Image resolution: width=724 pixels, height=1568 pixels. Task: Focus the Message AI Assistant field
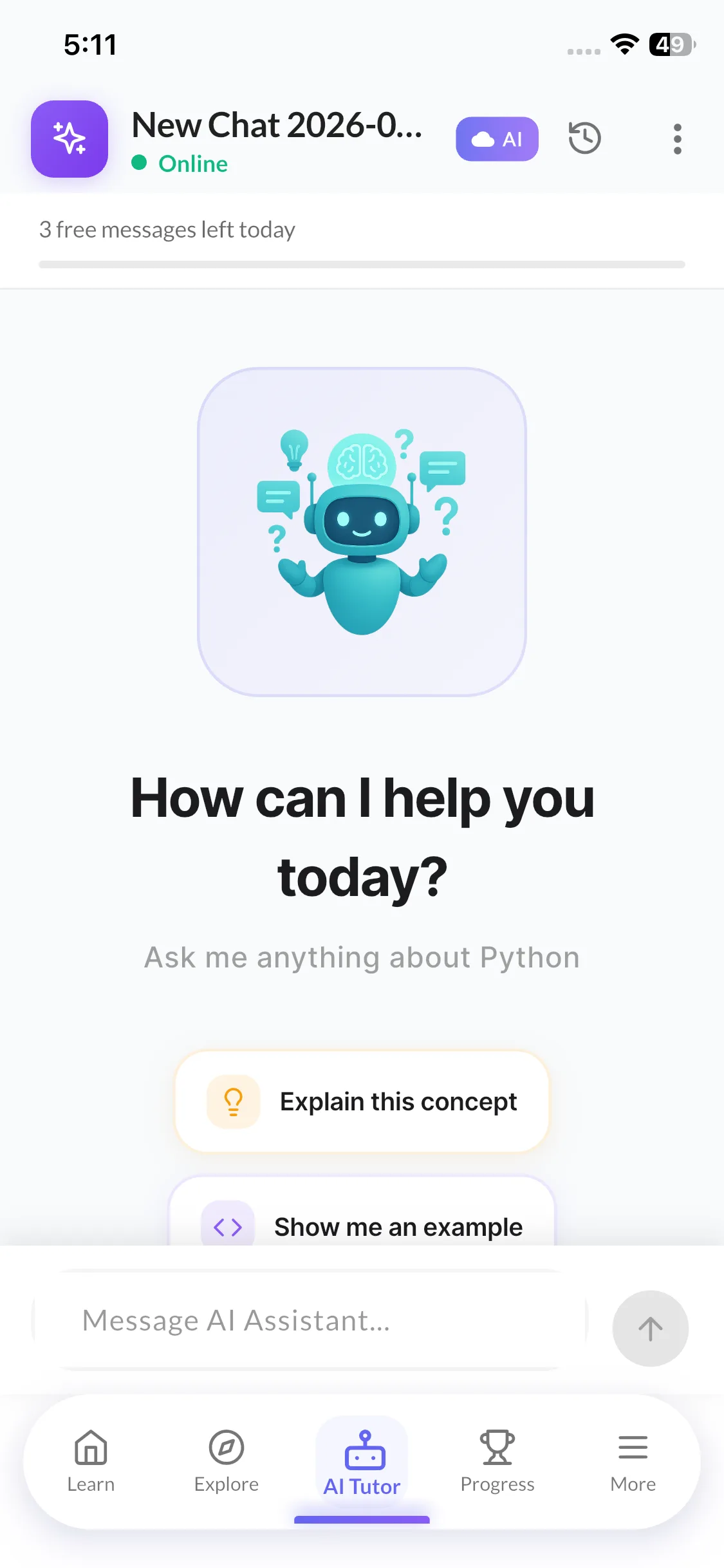[309, 1320]
